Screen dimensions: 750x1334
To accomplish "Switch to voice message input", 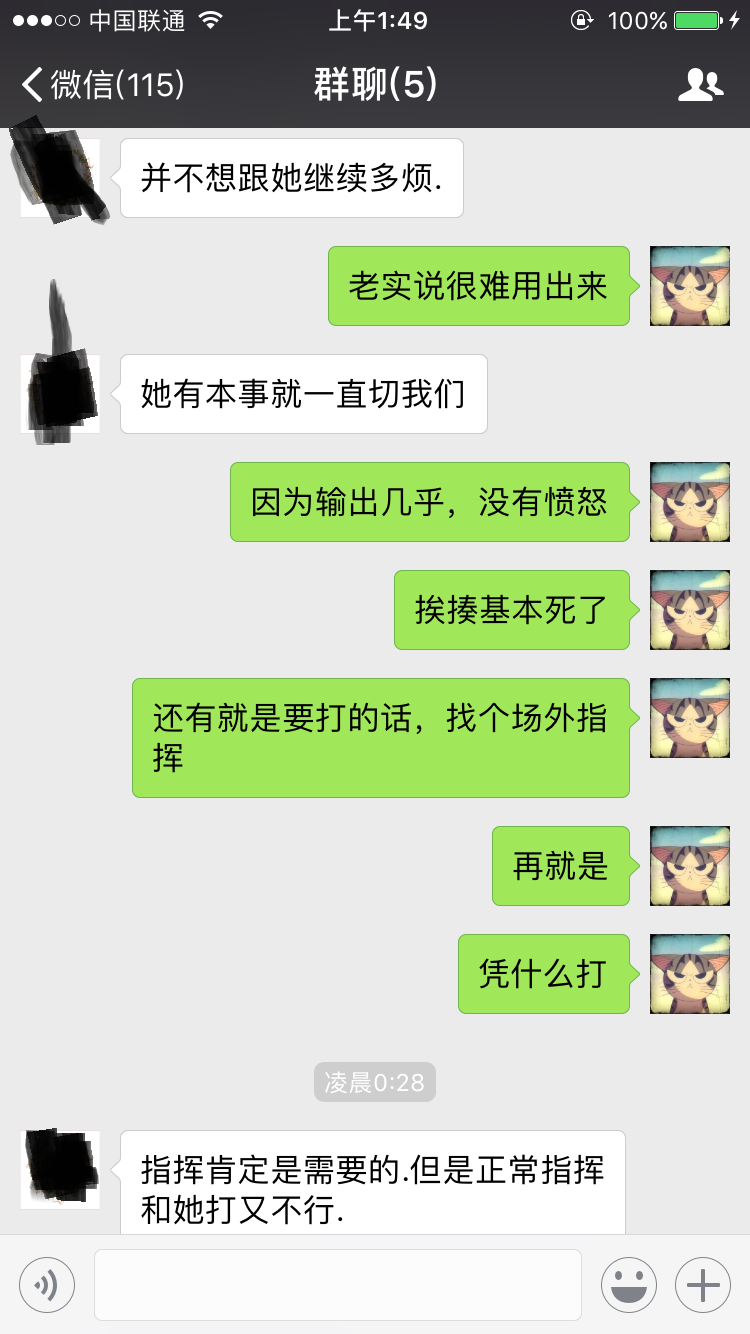I will click(x=47, y=1284).
